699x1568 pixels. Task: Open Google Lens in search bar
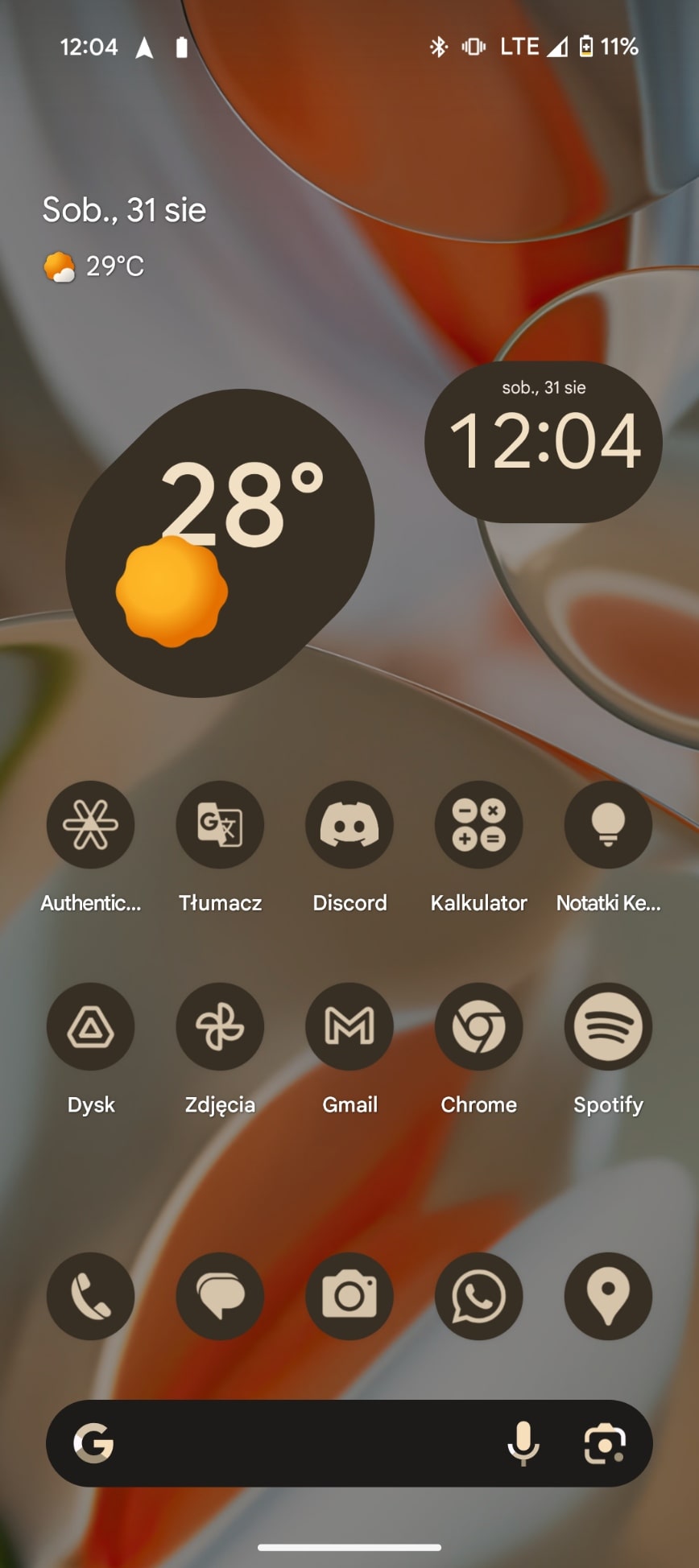[x=605, y=1443]
